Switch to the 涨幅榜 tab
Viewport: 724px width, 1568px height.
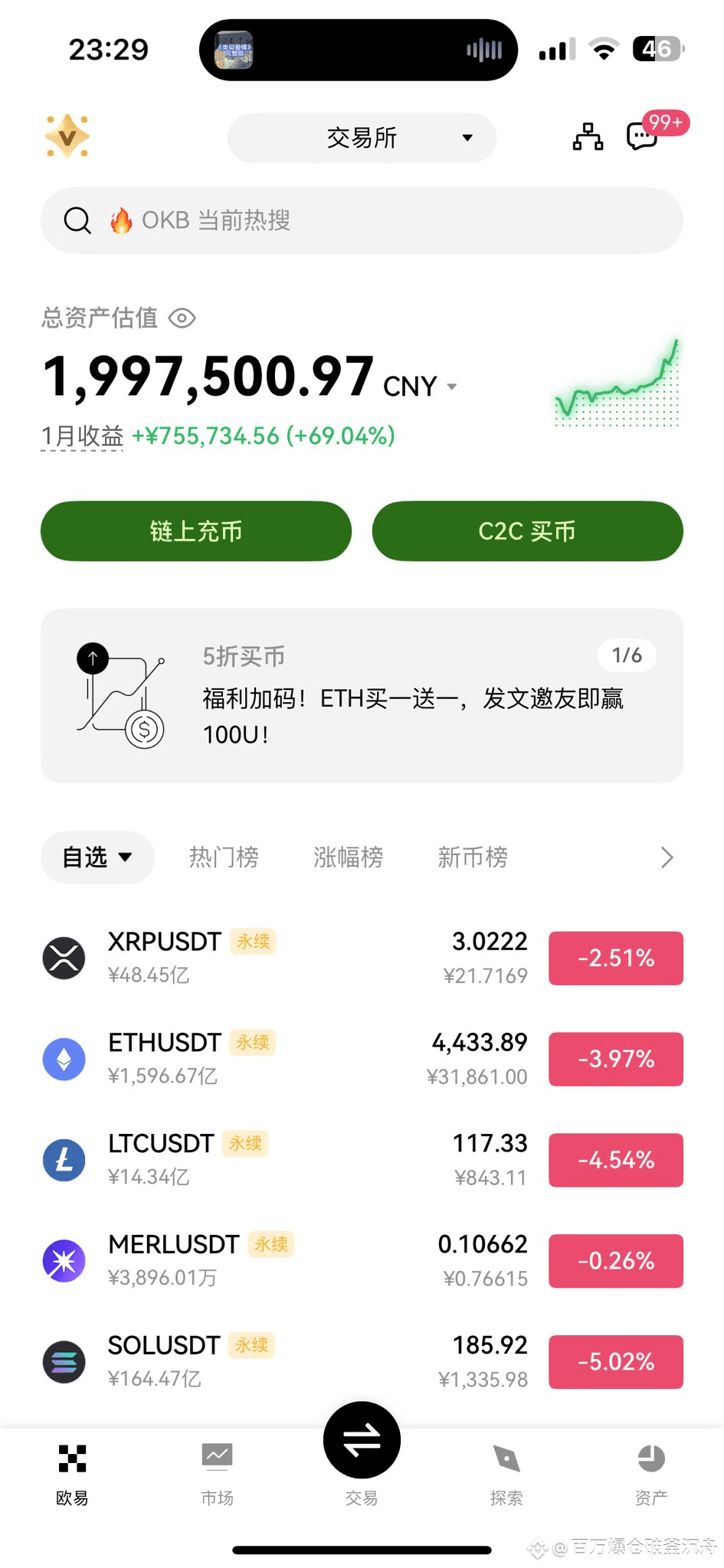[348, 857]
